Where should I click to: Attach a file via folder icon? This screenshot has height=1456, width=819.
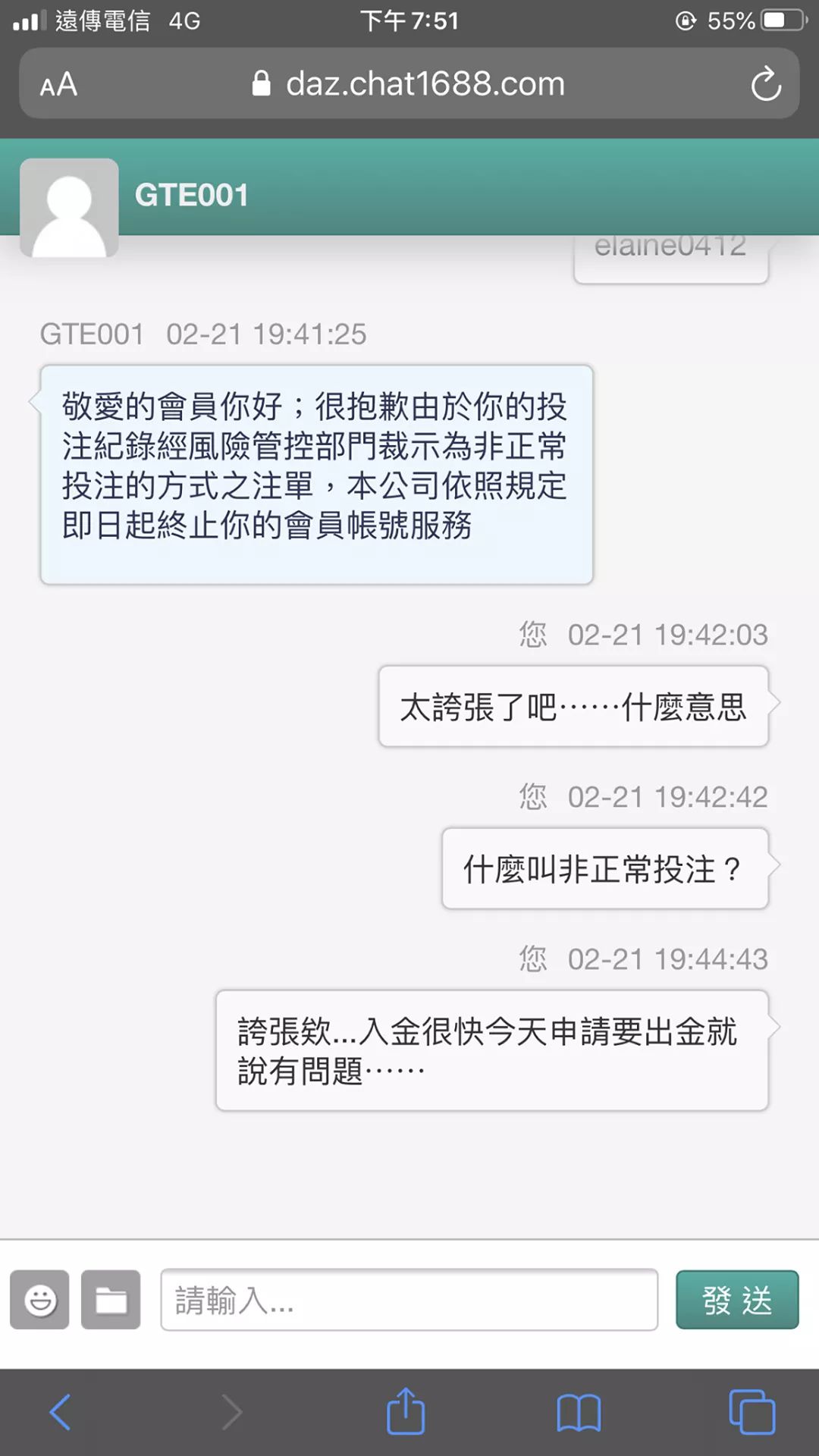click(111, 1300)
